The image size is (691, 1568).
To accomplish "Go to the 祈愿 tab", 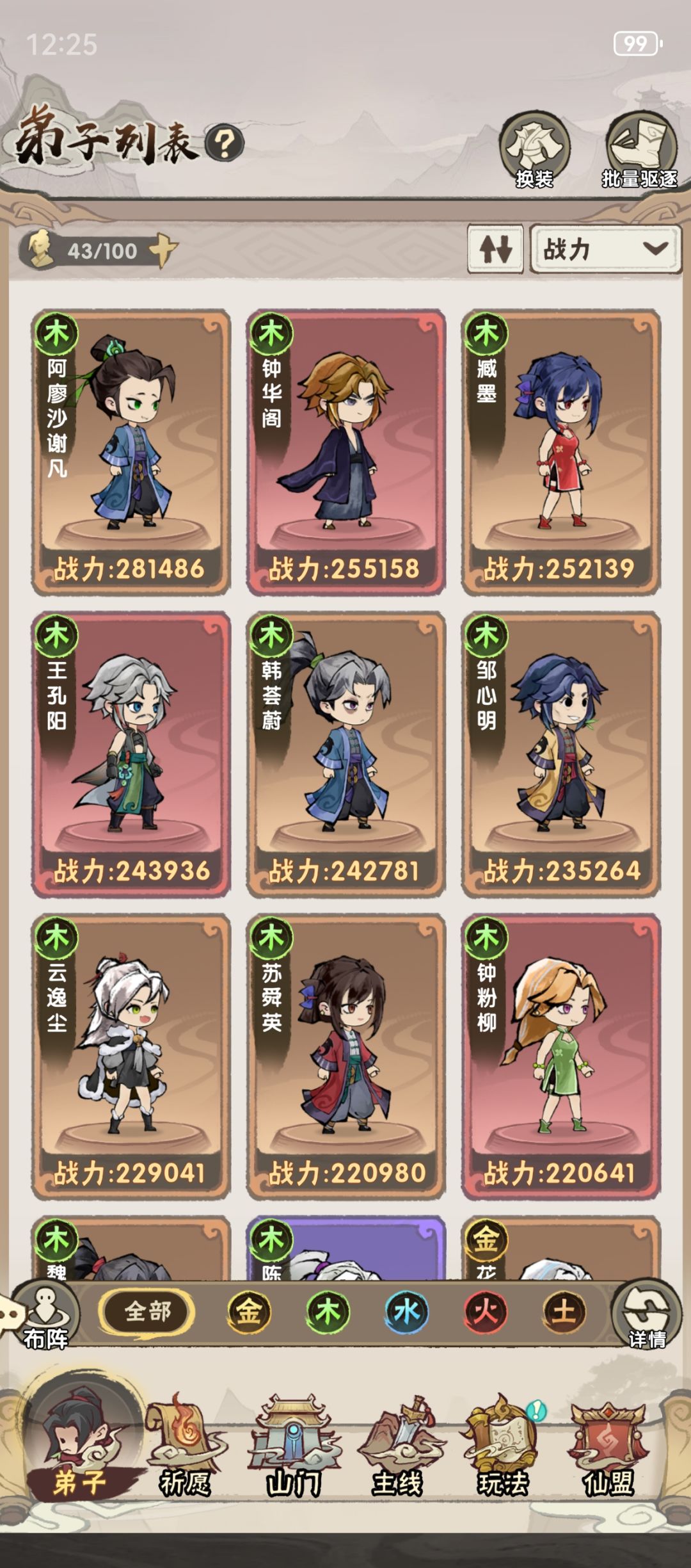I will pos(185,1448).
